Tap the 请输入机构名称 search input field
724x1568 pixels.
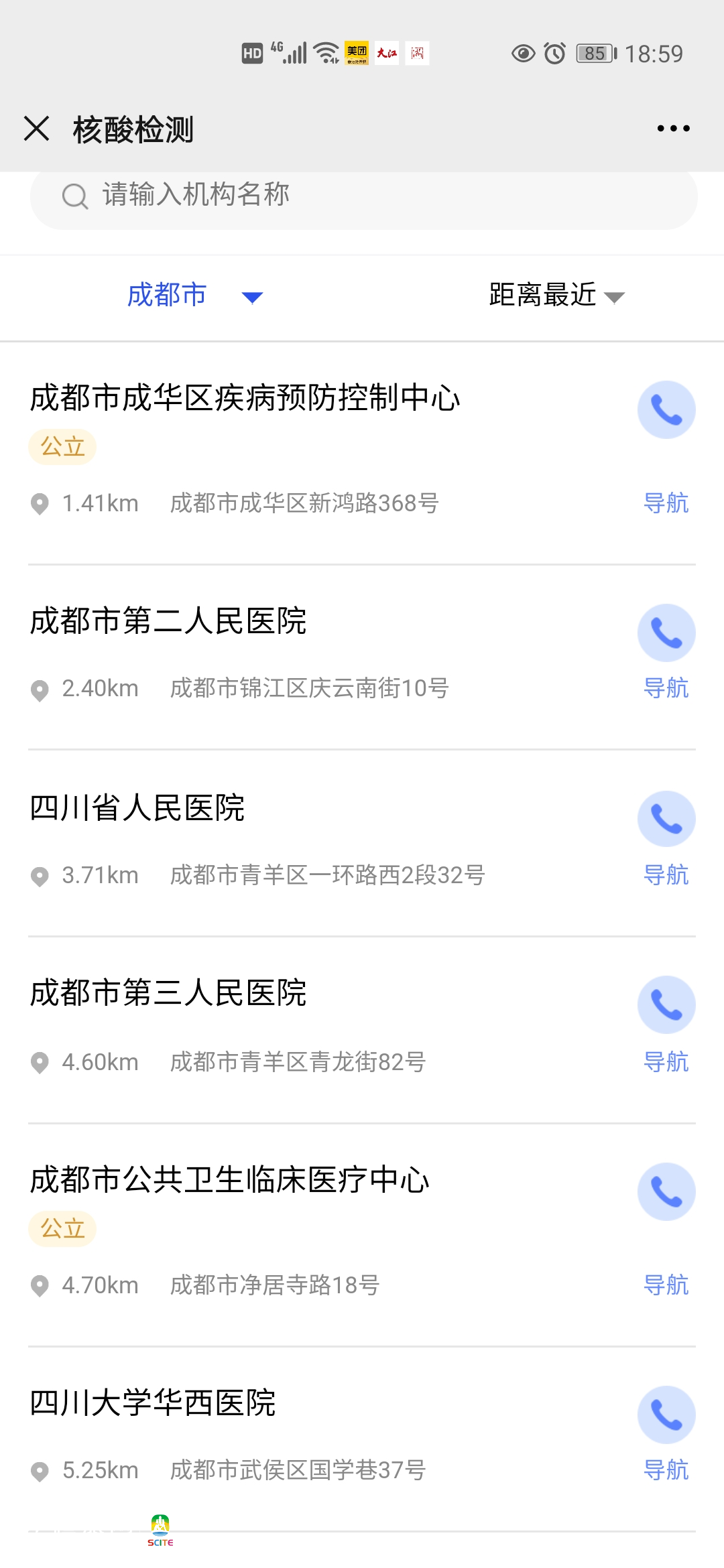[x=362, y=196]
